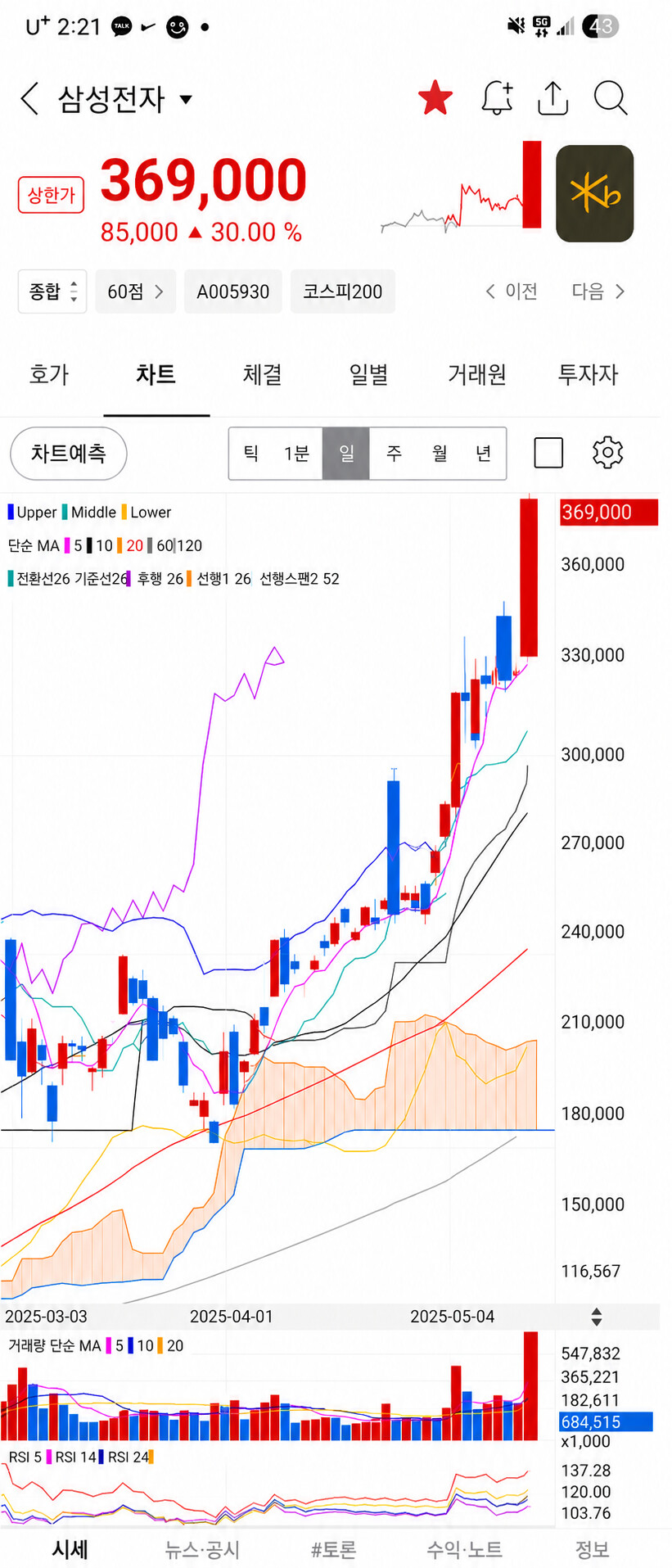Set a price alert with the bell

pyautogui.click(x=497, y=98)
